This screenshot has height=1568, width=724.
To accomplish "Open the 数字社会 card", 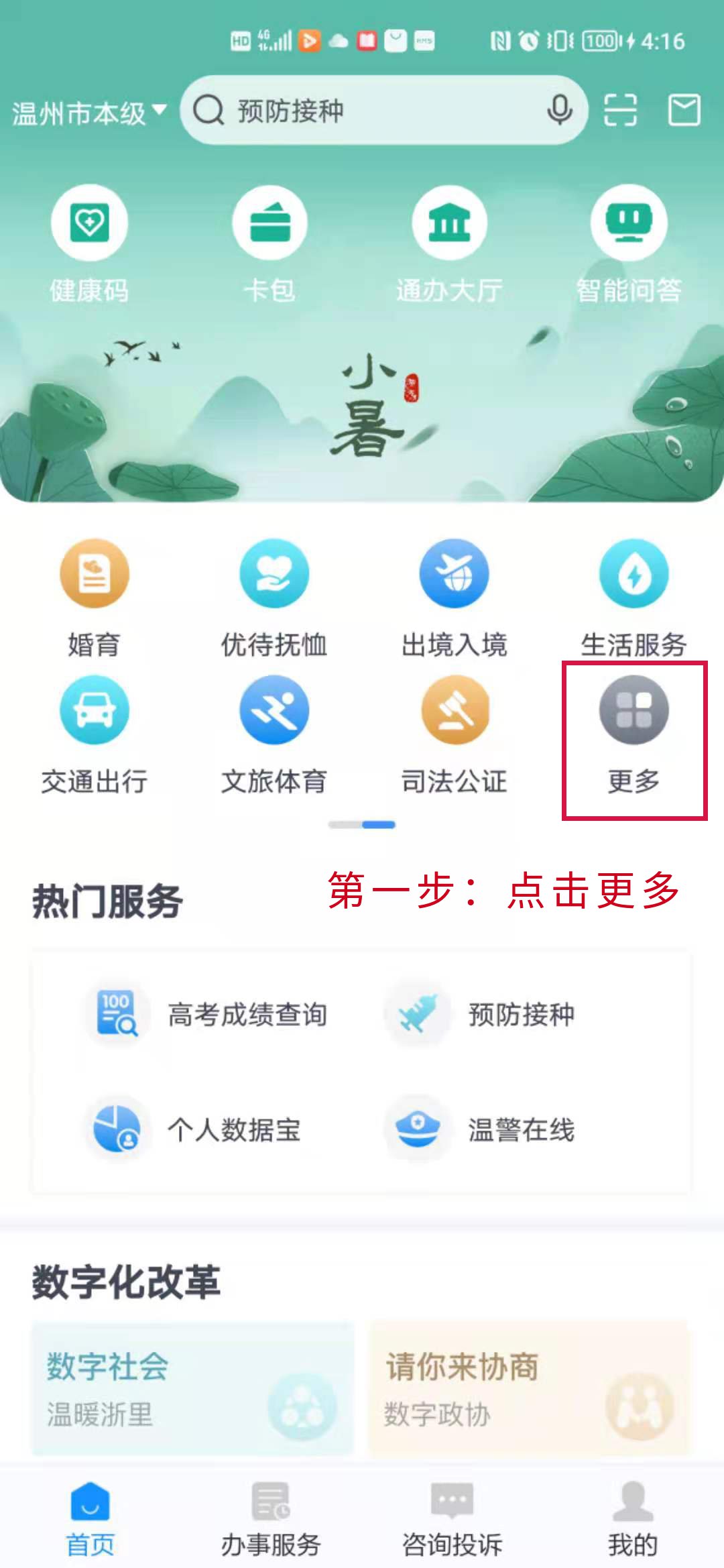I will pos(192,1388).
